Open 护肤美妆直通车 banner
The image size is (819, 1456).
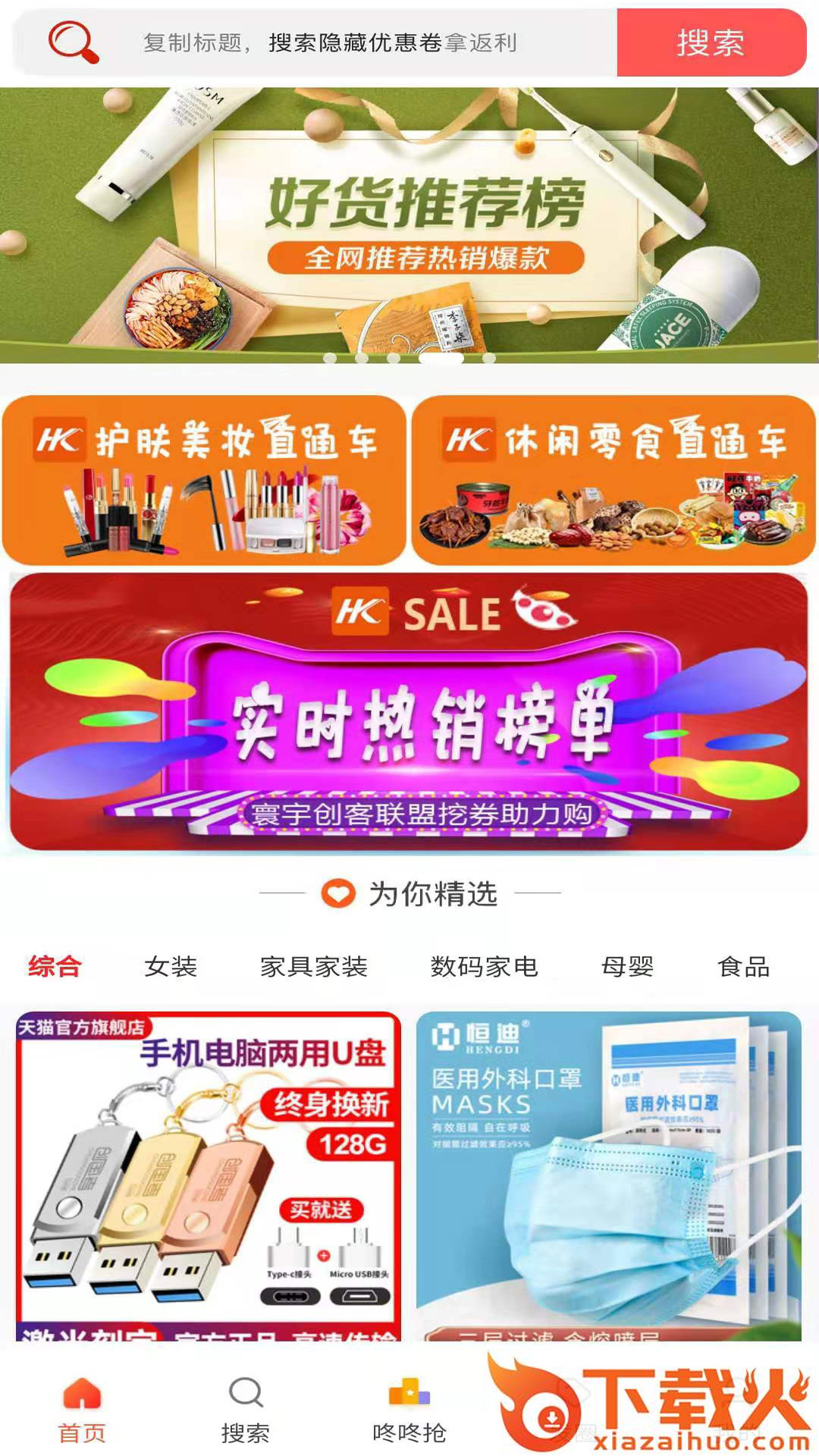point(204,479)
